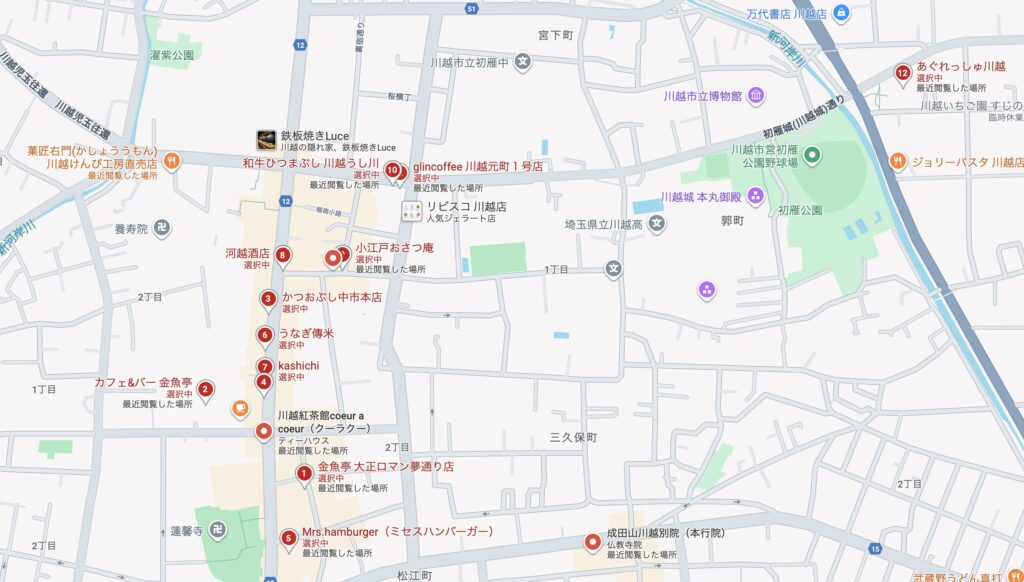Open the 川越紅茶館coeur a coeur marker
Screen dimensions: 1024x582
click(x=263, y=431)
